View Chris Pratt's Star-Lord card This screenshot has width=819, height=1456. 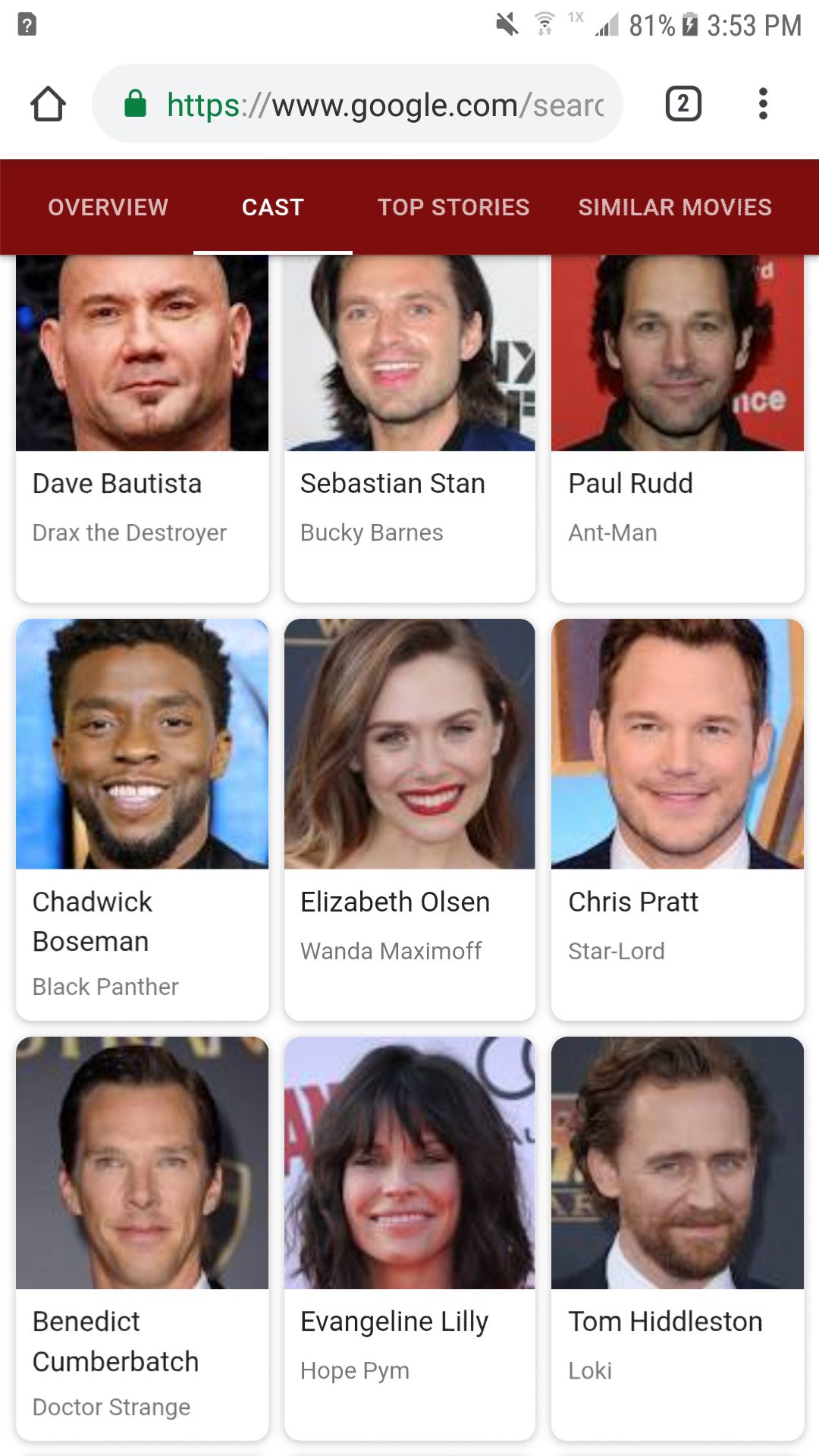click(677, 819)
